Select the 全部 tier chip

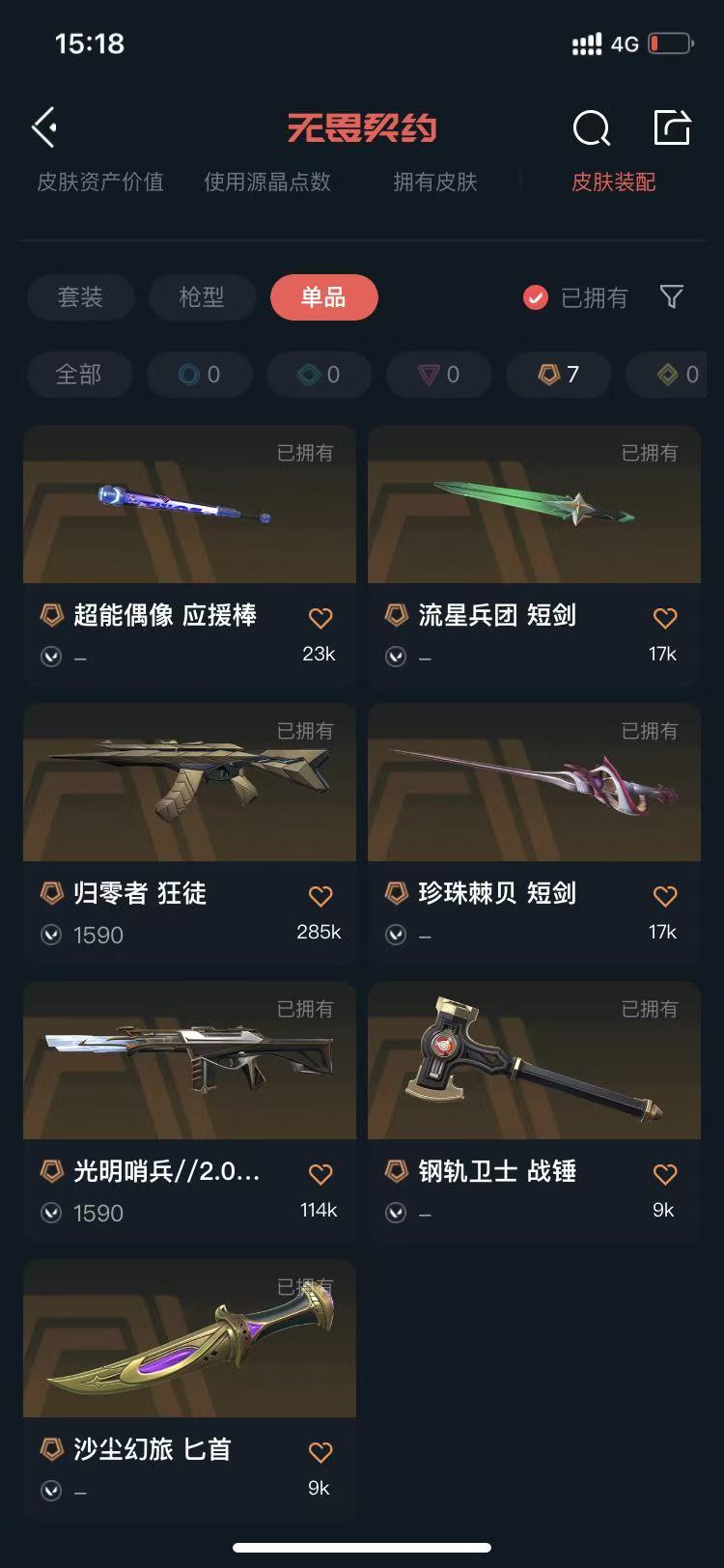(78, 375)
